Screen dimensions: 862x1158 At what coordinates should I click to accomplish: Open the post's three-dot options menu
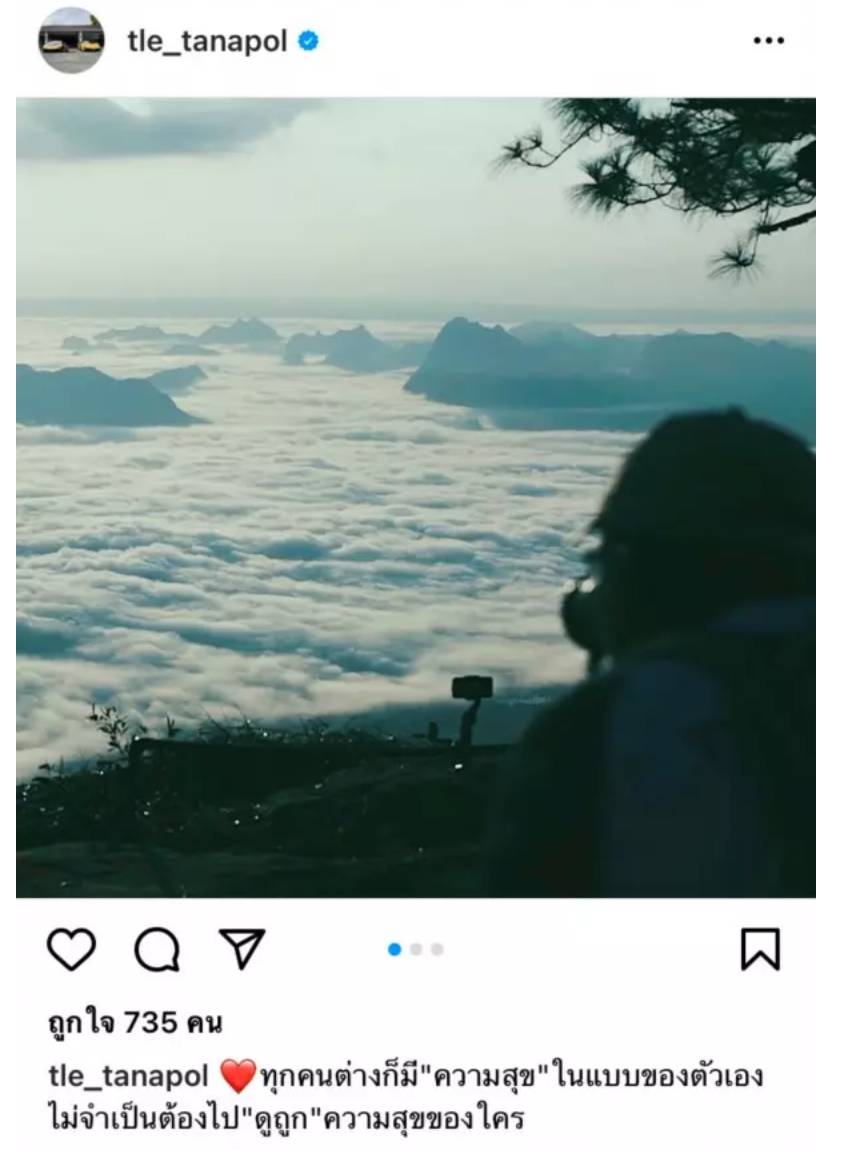(768, 41)
